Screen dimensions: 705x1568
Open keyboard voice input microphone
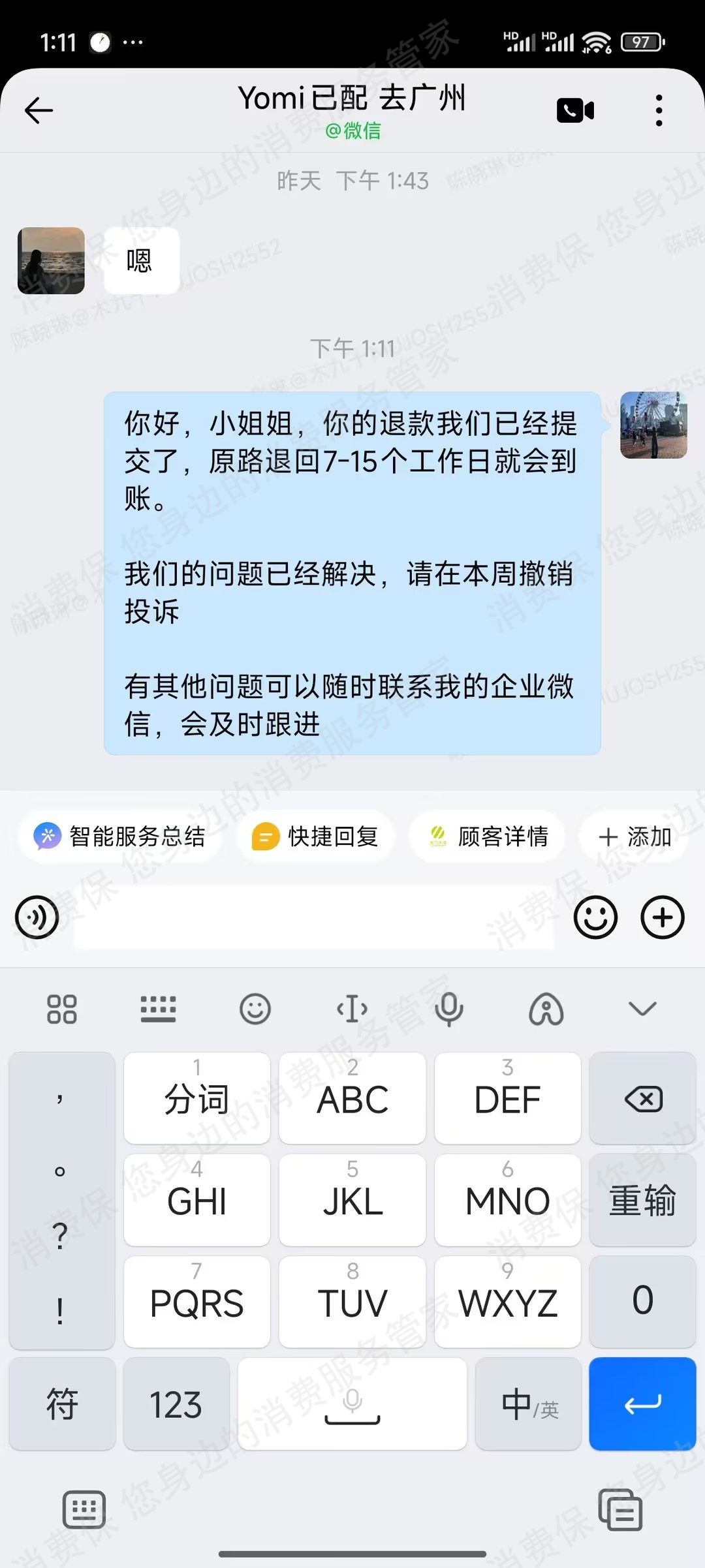(x=449, y=1009)
